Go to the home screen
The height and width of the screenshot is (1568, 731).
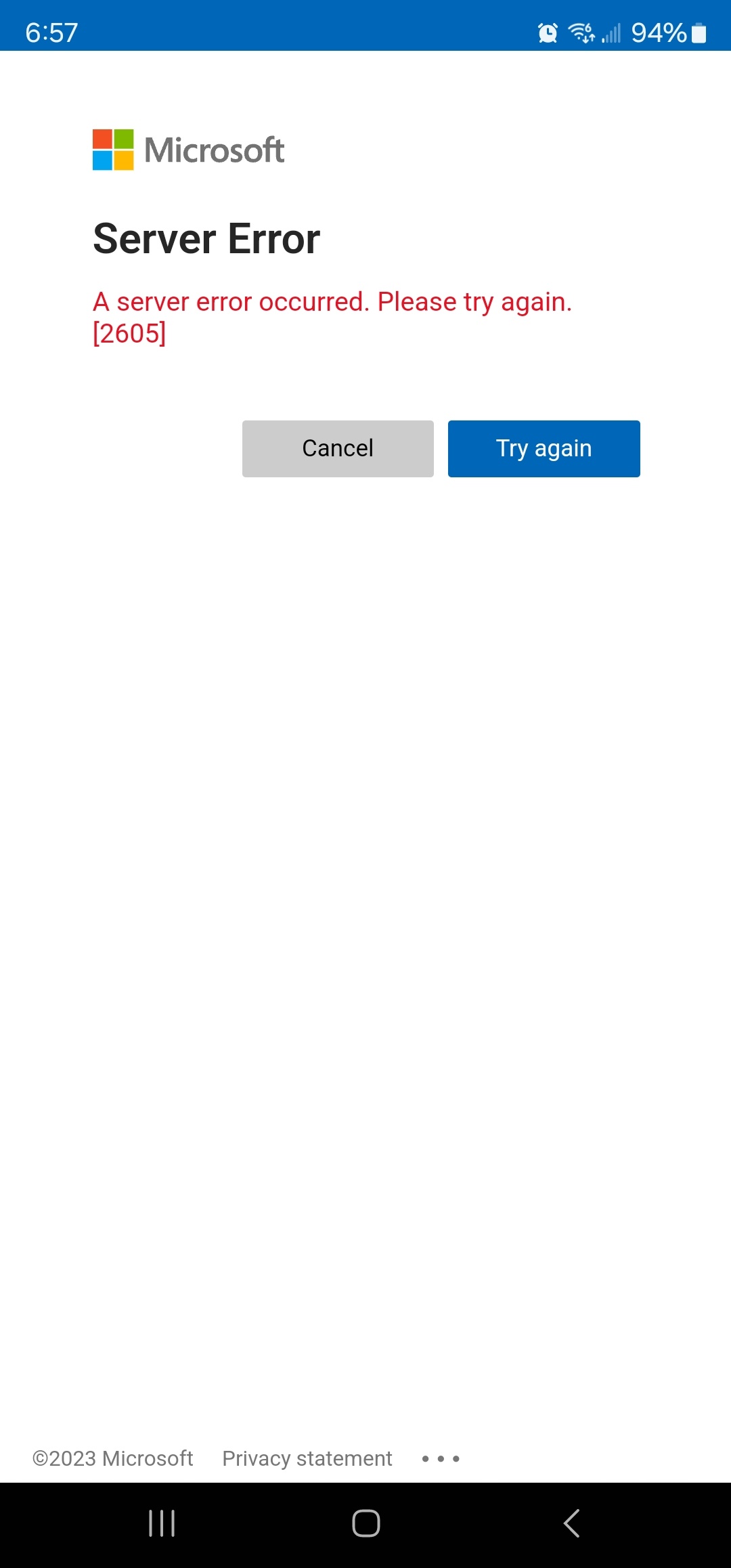pos(365,1523)
